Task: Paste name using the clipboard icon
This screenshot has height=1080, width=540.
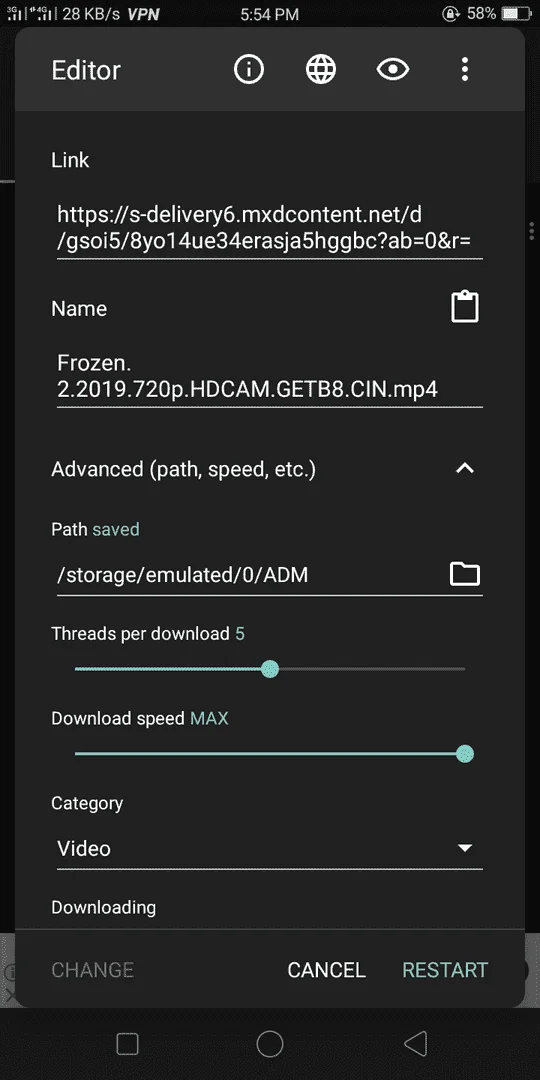Action: tap(465, 307)
